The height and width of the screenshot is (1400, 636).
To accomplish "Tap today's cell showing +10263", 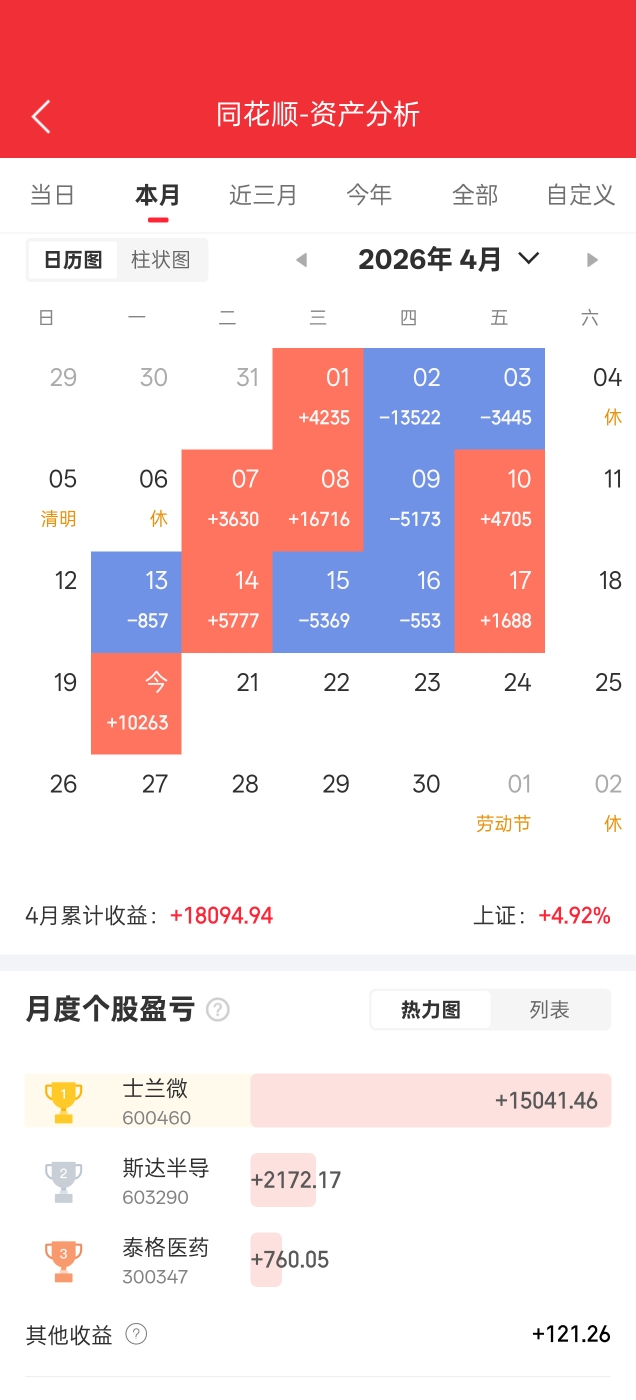I will (x=136, y=703).
